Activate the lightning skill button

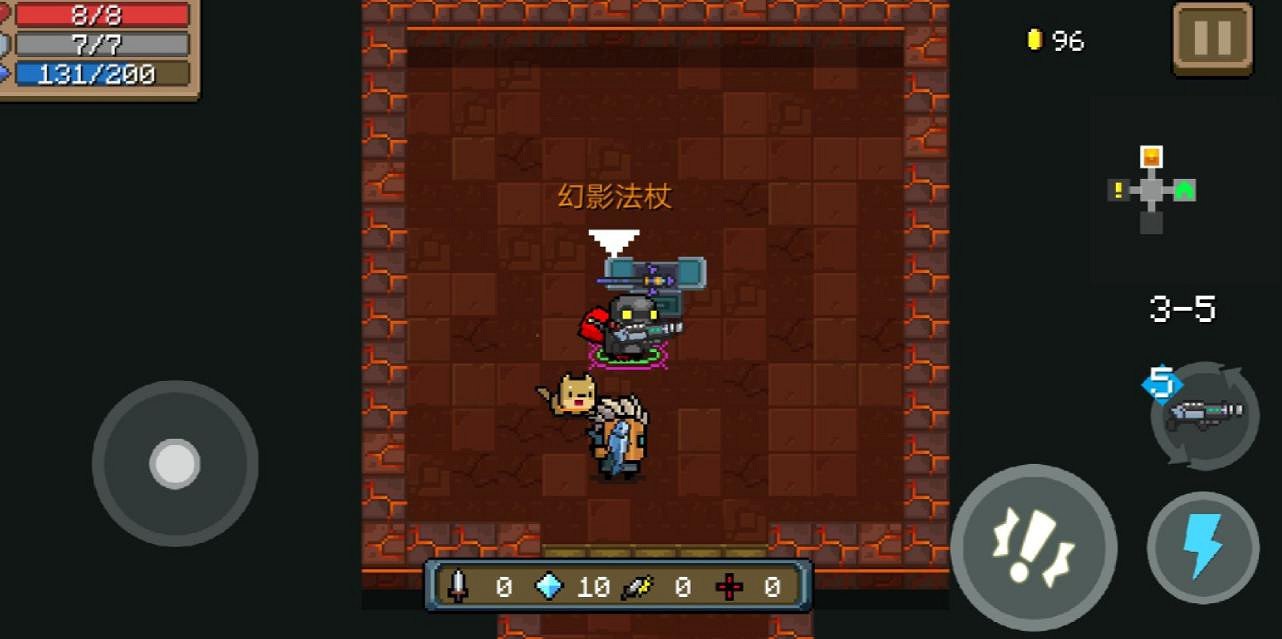point(1202,547)
